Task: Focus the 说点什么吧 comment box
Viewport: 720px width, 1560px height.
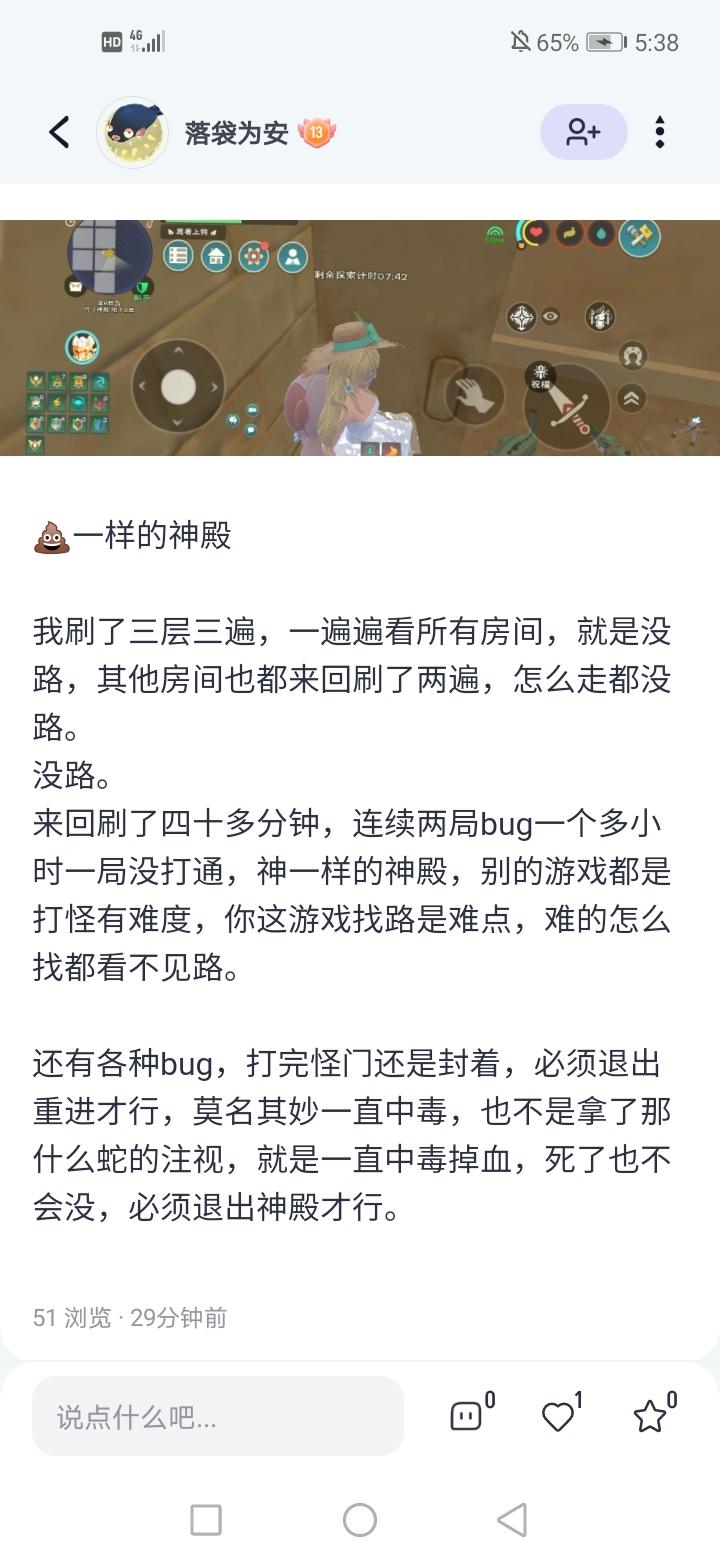Action: 218,1416
